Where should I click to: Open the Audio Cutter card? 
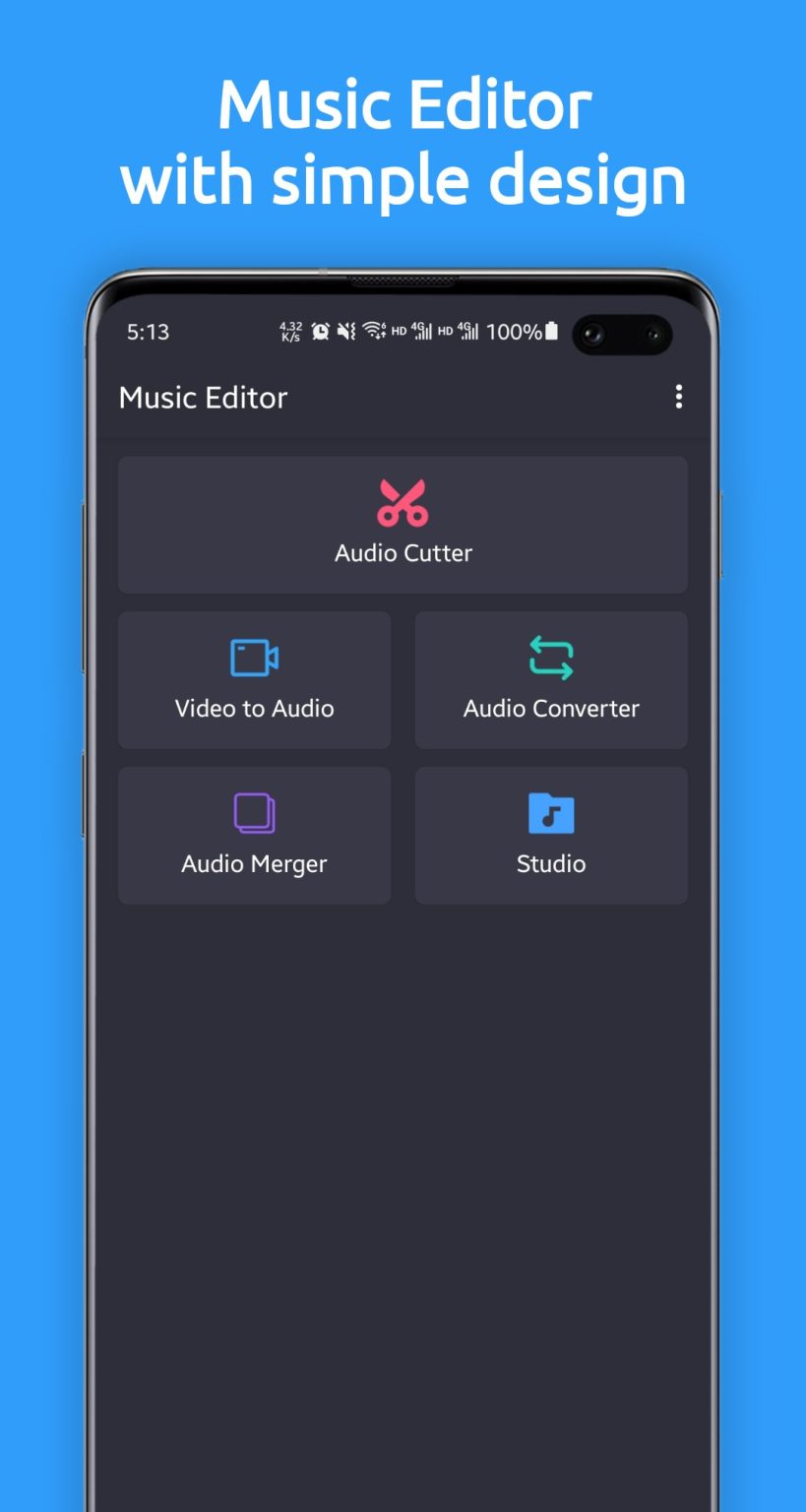click(403, 525)
